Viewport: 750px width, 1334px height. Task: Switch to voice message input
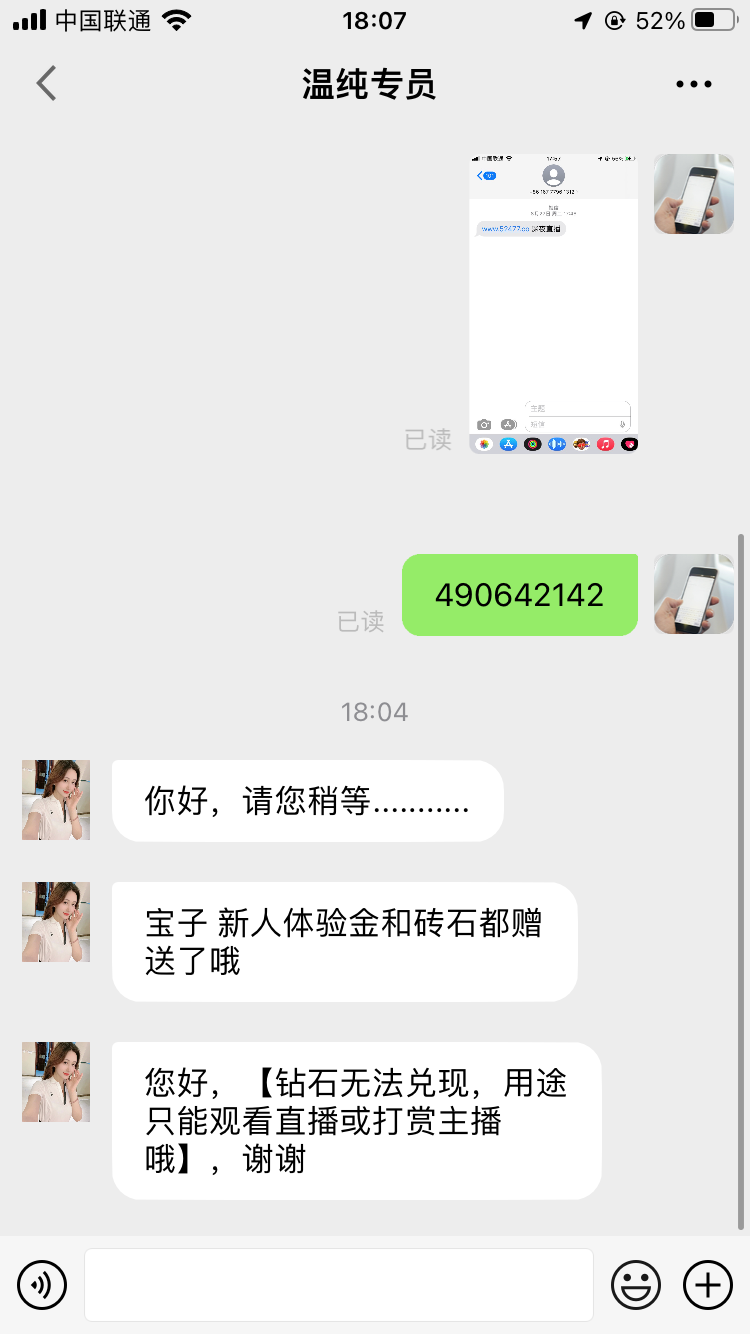click(x=42, y=1285)
